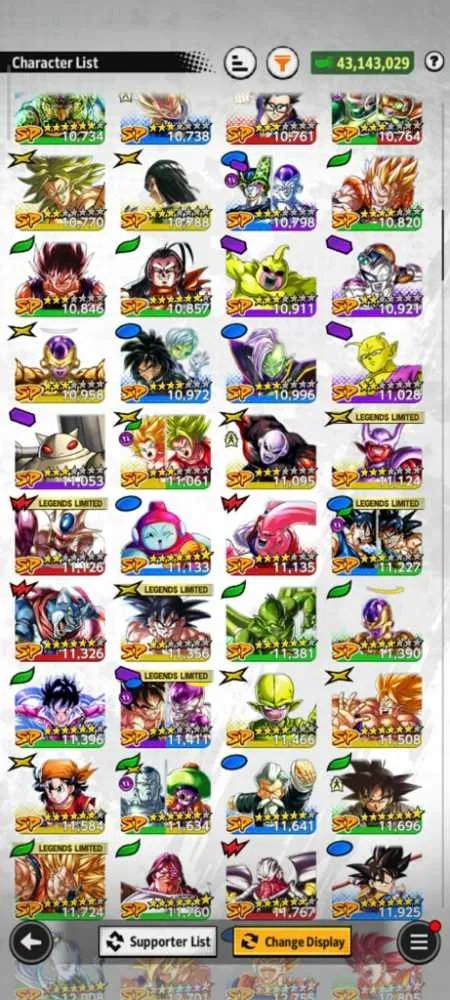Open the sort order icon
The width and height of the screenshot is (450, 1000).
coord(240,63)
